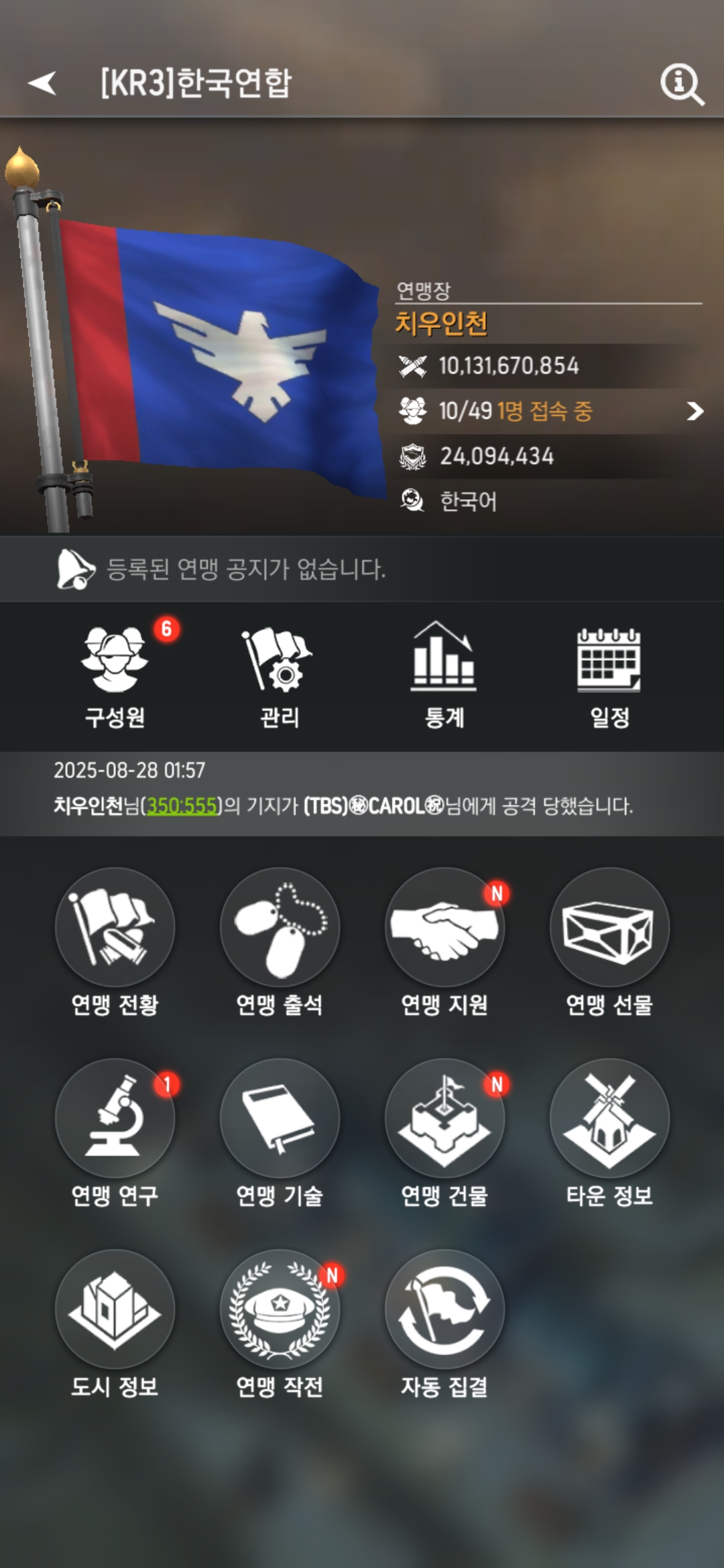Open the alliance info magnifier icon
Viewport: 724px width, 1568px height.
pyautogui.click(x=681, y=84)
